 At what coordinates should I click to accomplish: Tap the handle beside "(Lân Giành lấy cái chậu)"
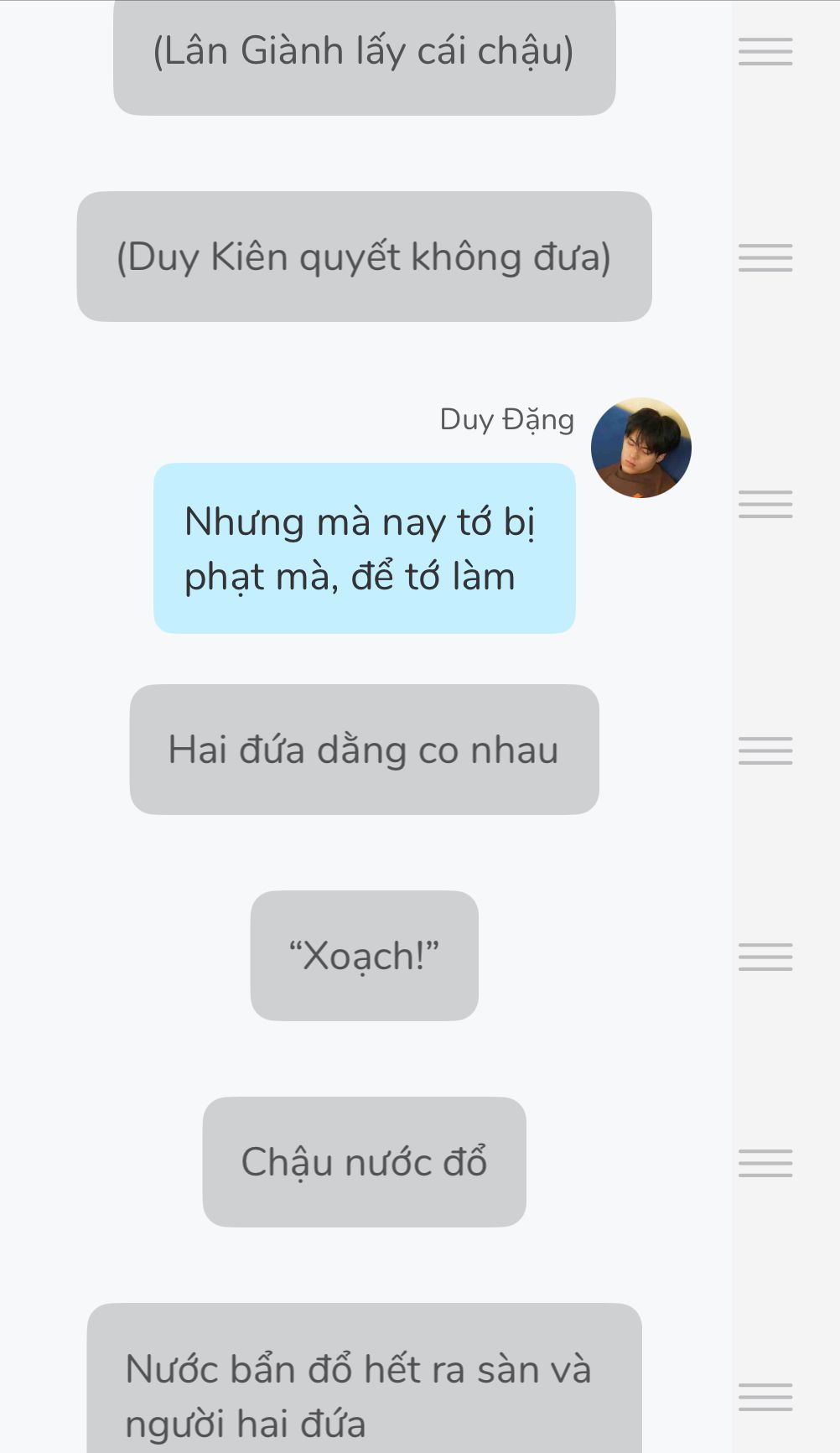point(765,52)
